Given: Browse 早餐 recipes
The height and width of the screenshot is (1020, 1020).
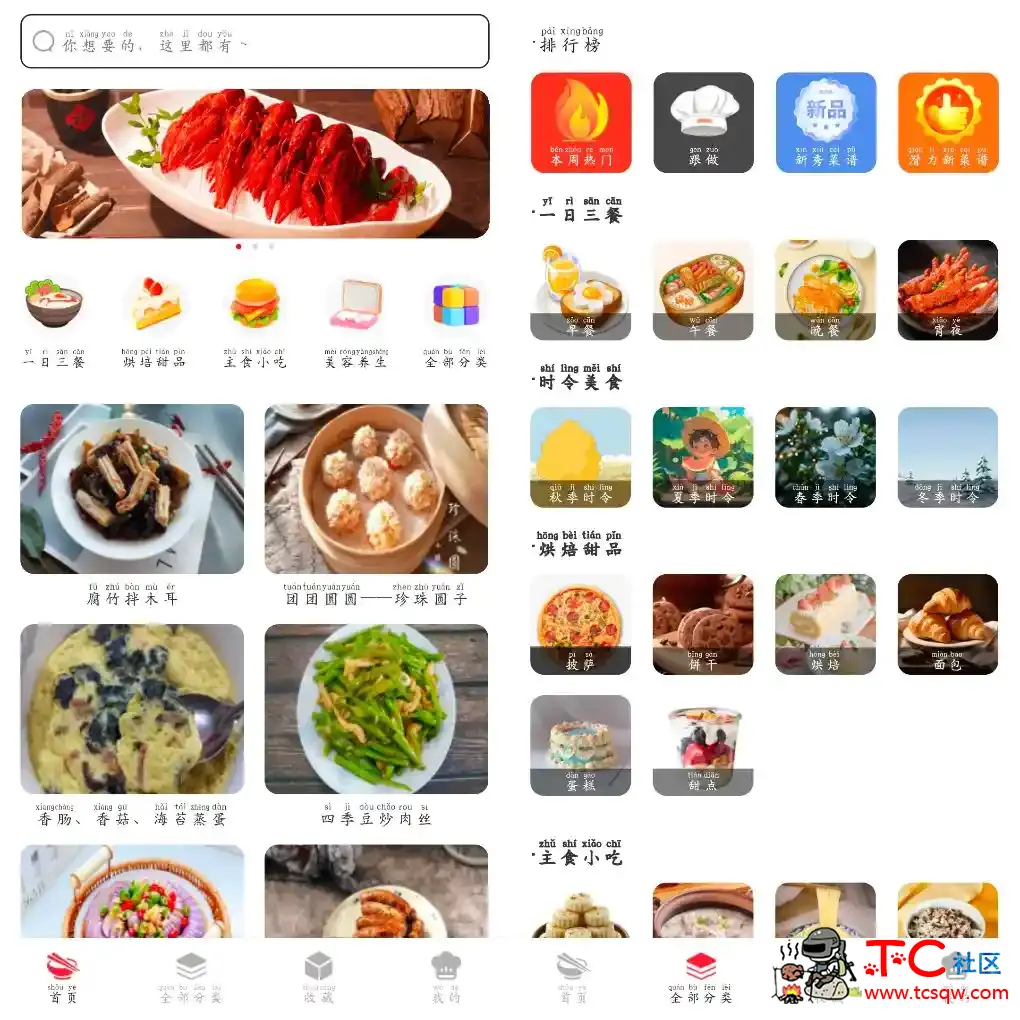Looking at the screenshot, I should tap(581, 290).
